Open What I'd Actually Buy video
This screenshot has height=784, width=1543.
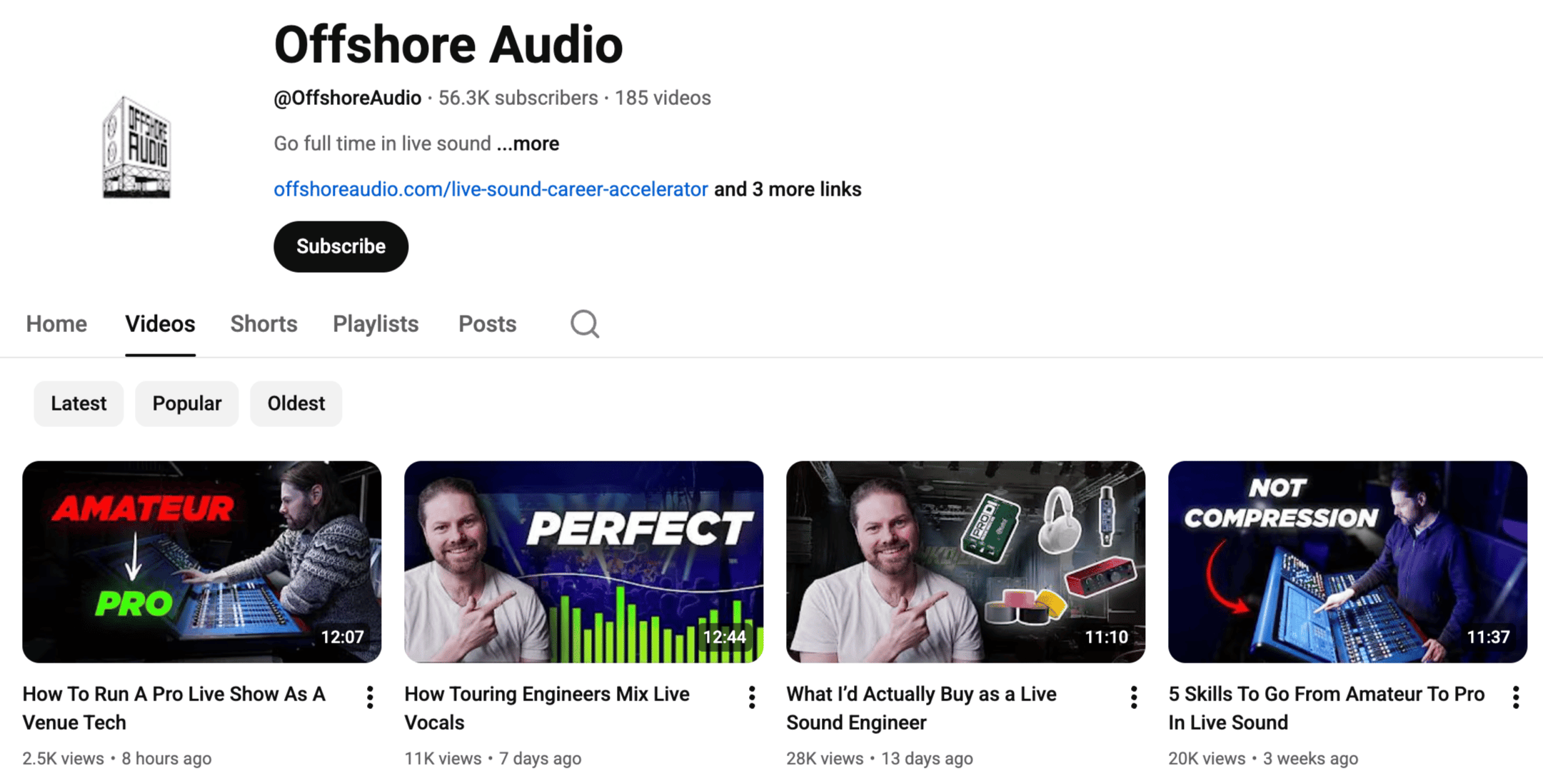[965, 561]
